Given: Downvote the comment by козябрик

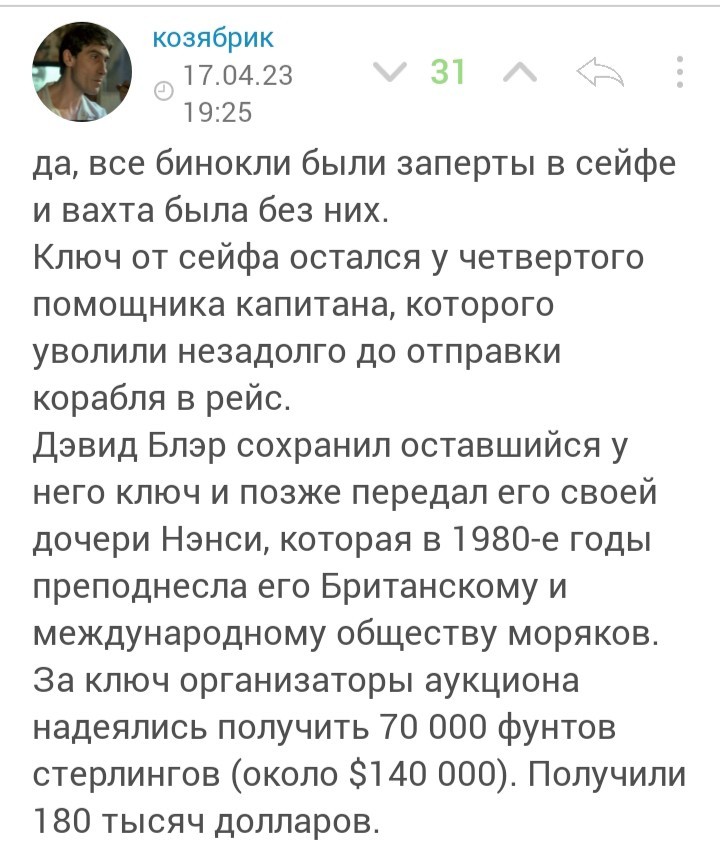Looking at the screenshot, I should pos(390,73).
